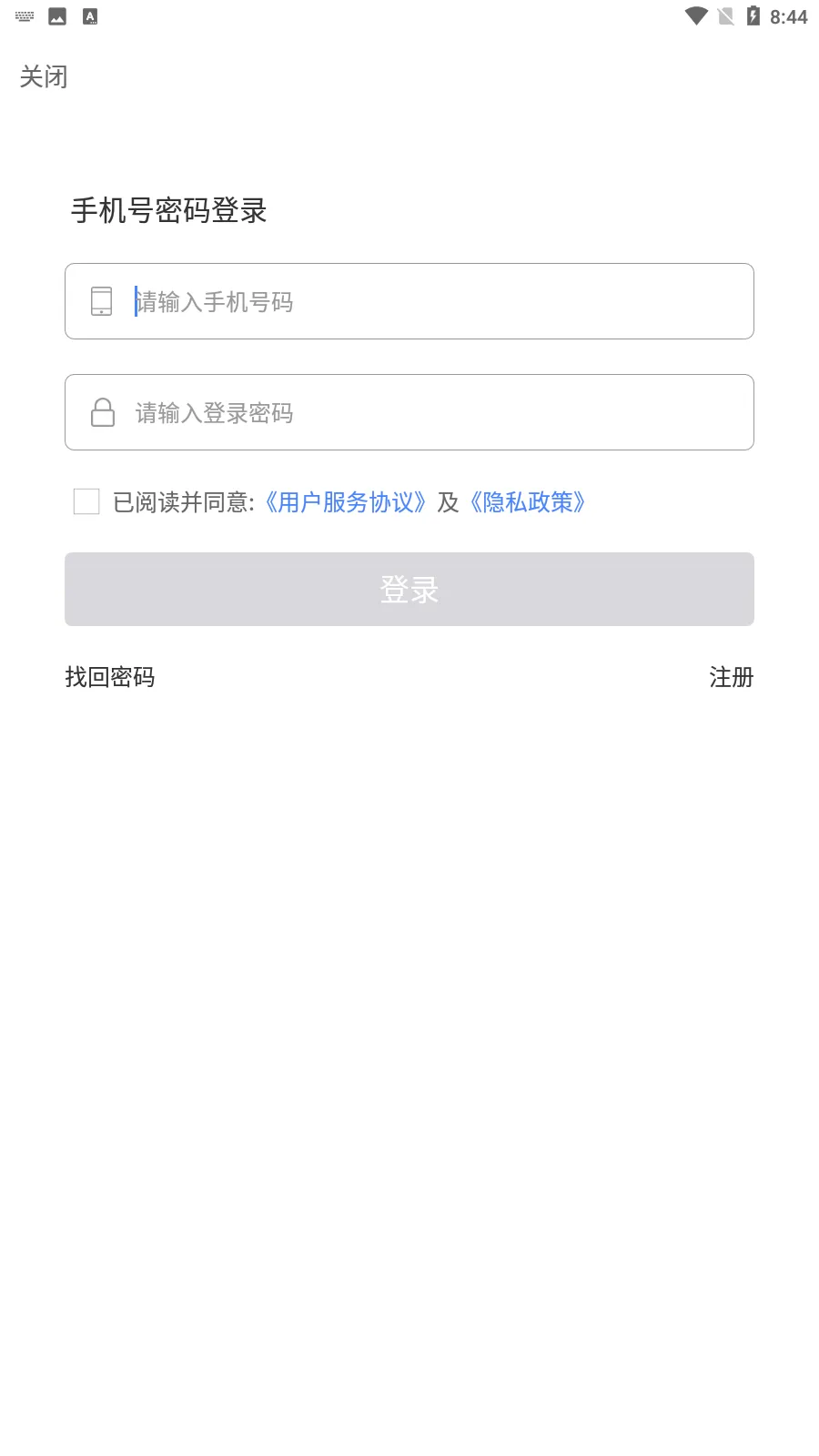Open the 《用户服务协议》 link
The width and height of the screenshot is (819, 1456).
click(x=345, y=502)
